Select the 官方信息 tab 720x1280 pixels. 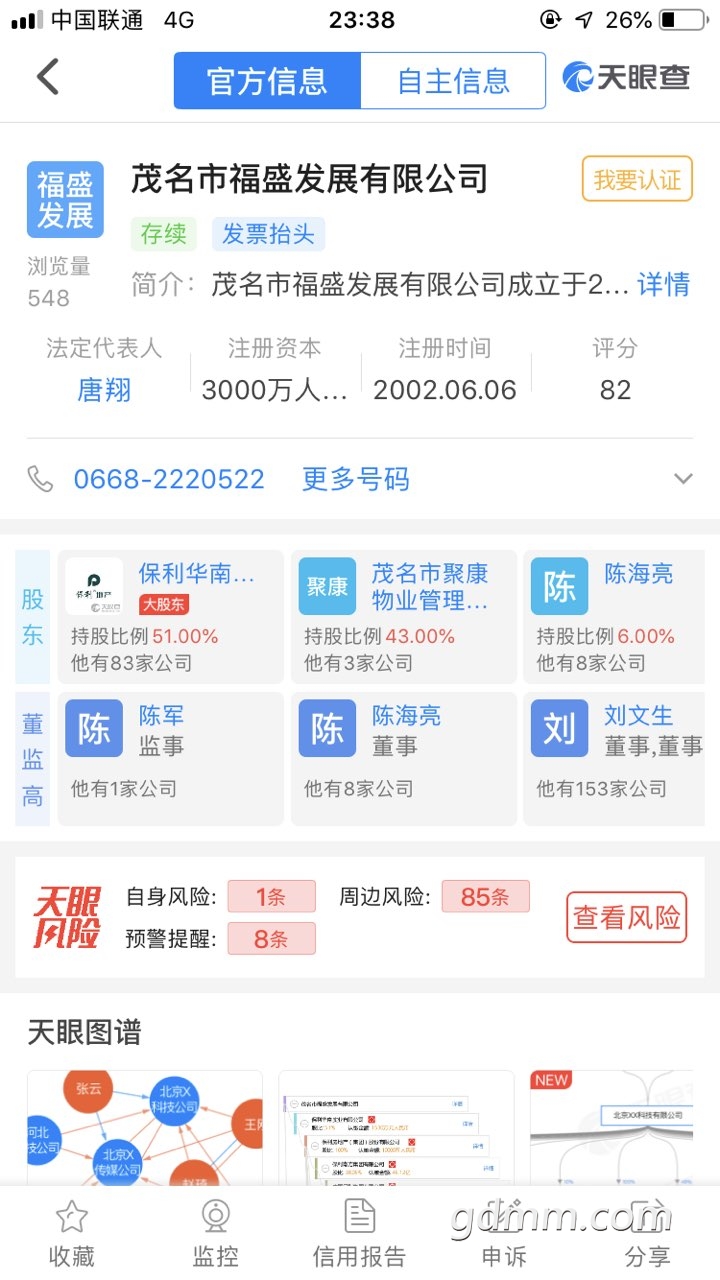267,80
